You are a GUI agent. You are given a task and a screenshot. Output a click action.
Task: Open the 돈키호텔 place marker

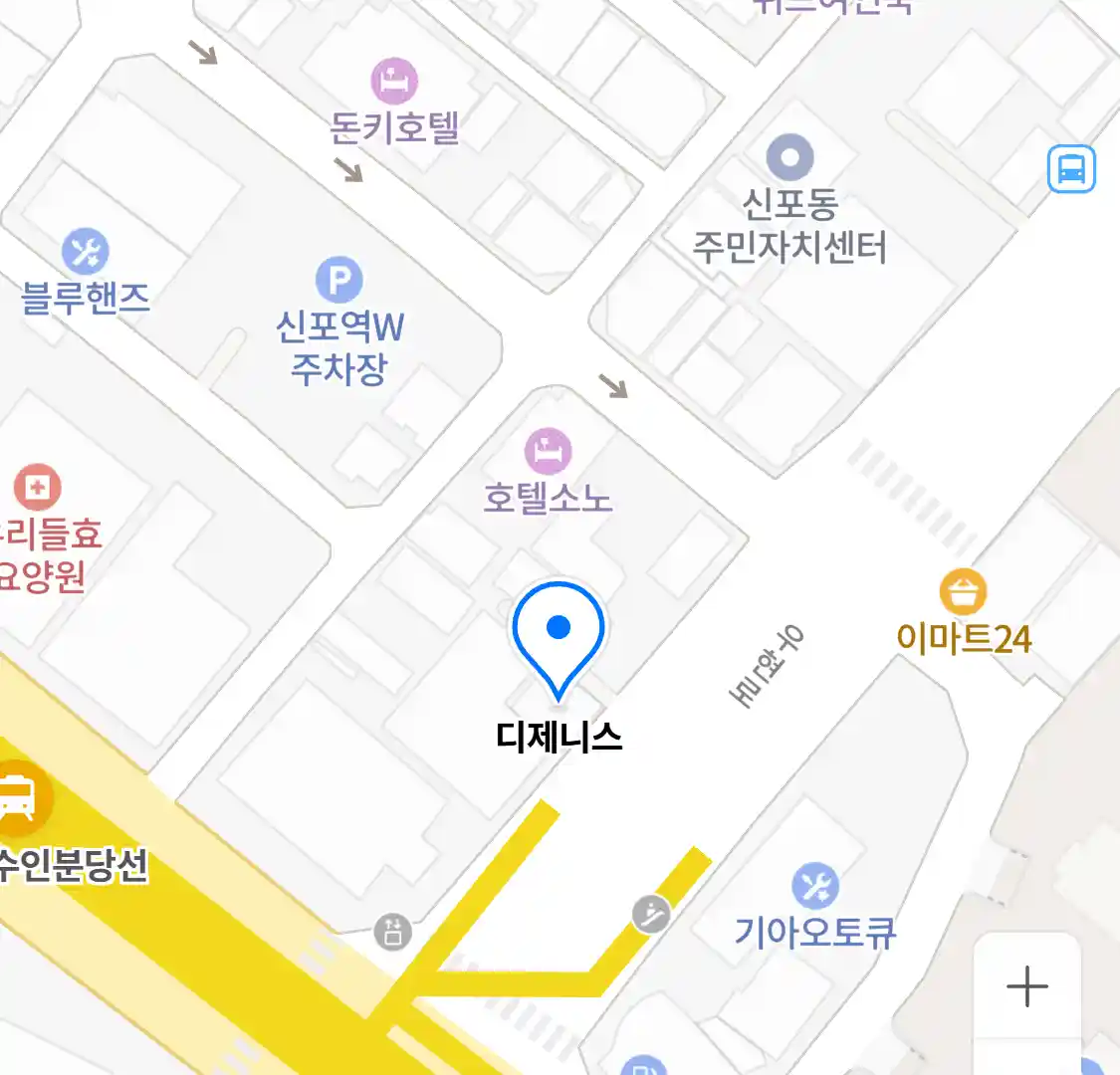[394, 82]
